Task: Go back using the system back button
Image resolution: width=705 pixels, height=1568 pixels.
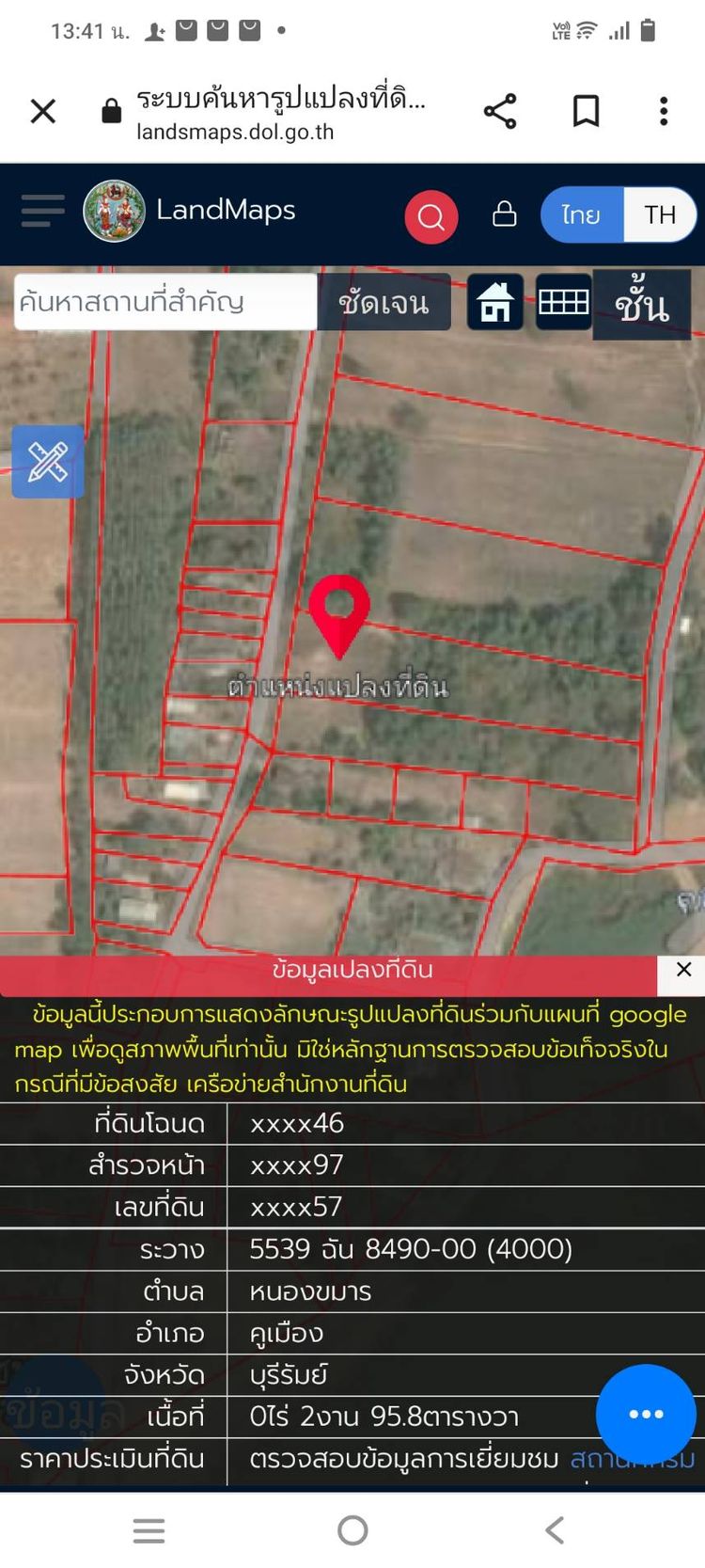Action: click(555, 1530)
